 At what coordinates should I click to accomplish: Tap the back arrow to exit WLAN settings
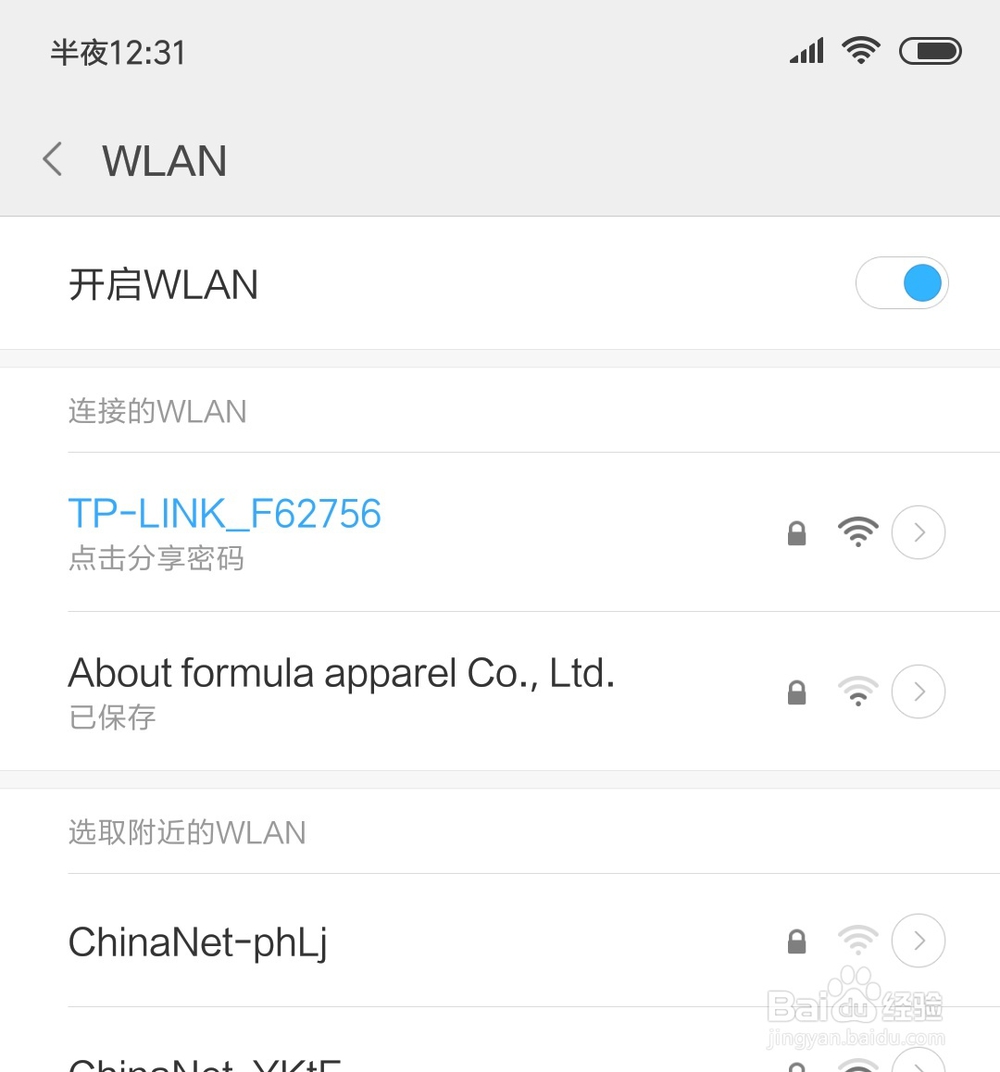point(52,159)
